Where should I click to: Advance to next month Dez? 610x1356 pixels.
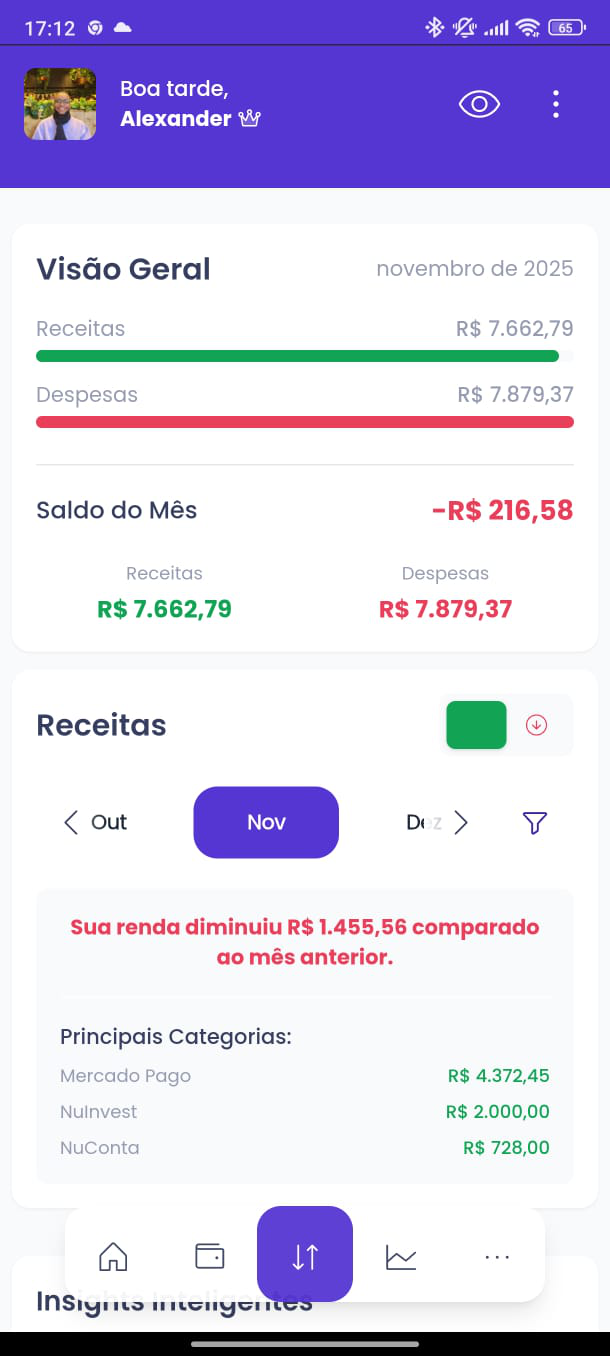(438, 822)
